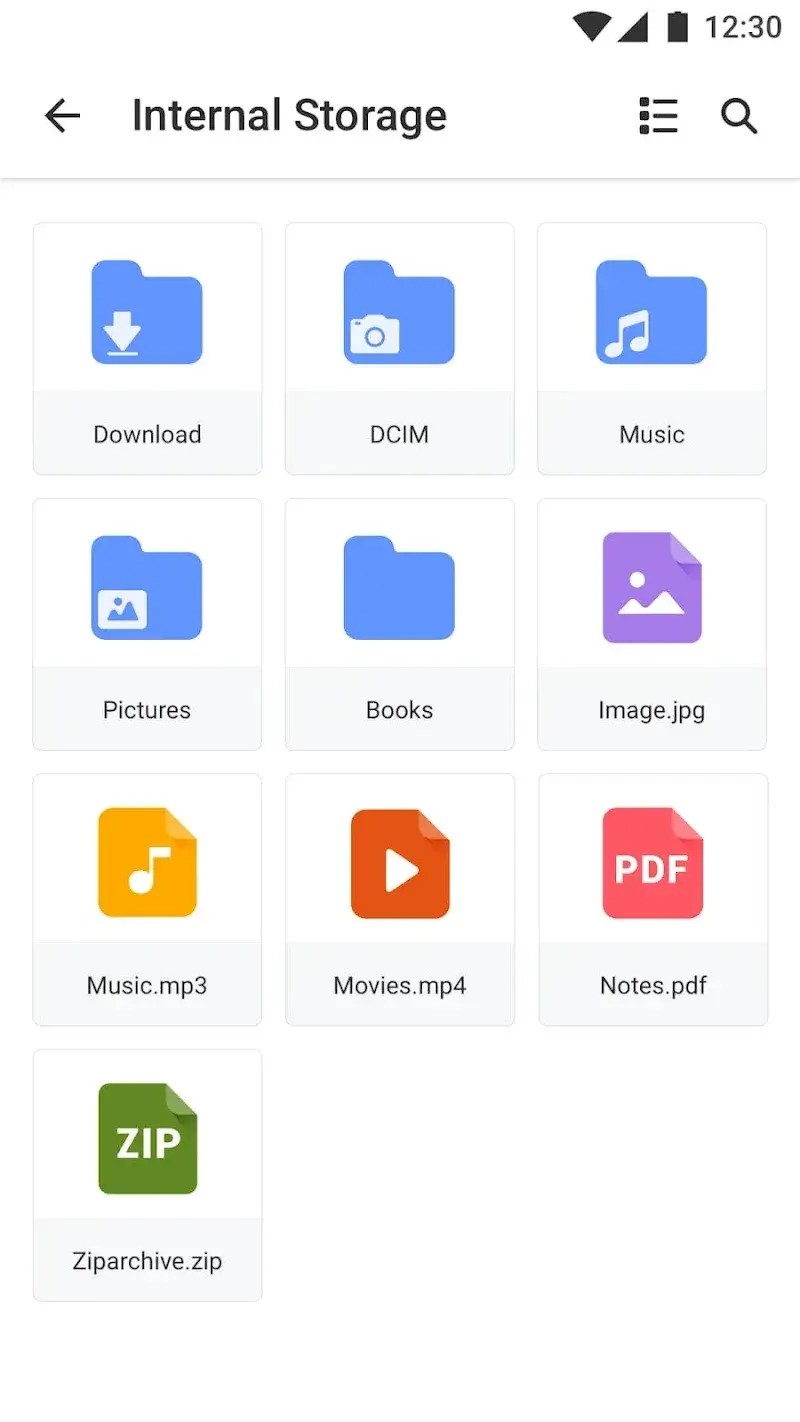Viewport: 800px width, 1422px height.
Task: Check the Wi-Fi status icon
Action: (591, 27)
